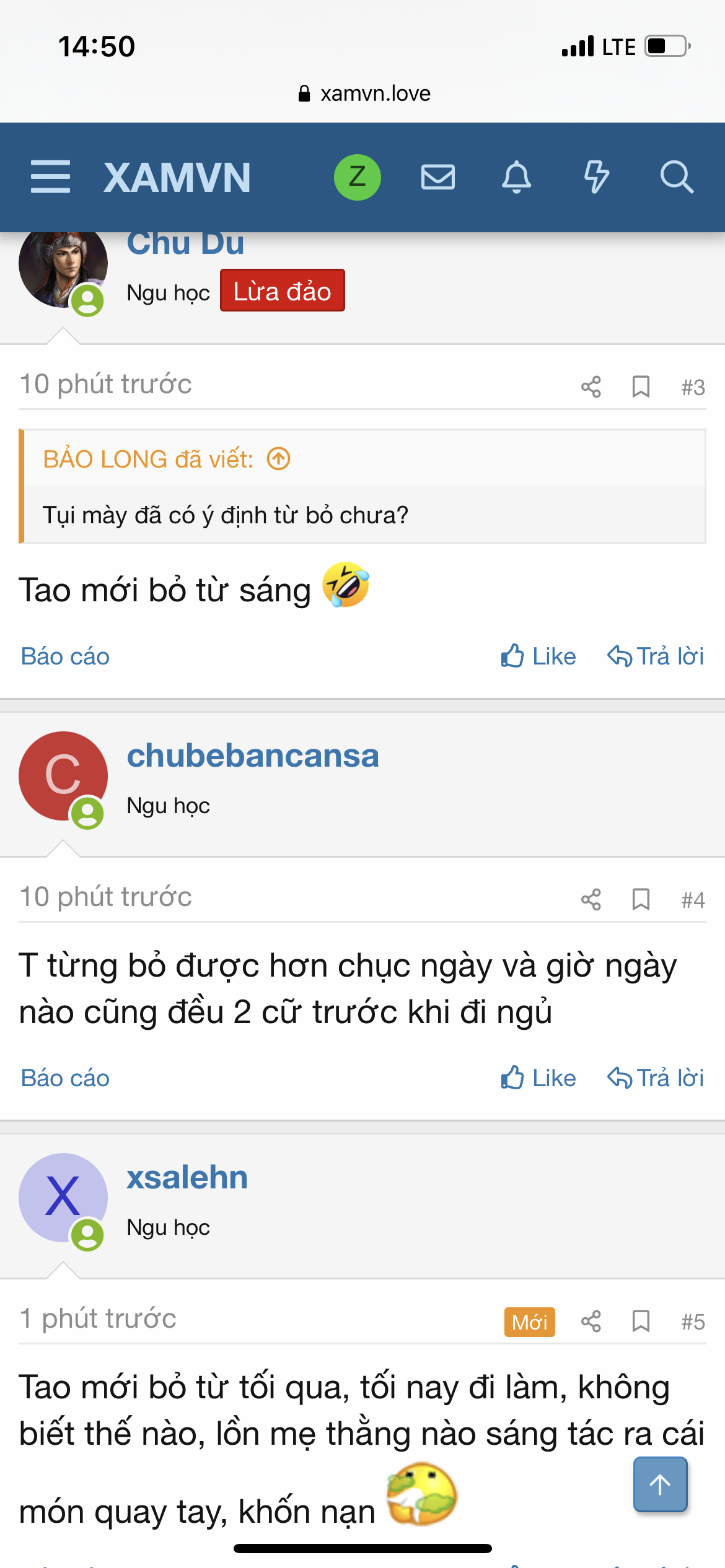Tap the scroll-to-top arrow button

(660, 1484)
